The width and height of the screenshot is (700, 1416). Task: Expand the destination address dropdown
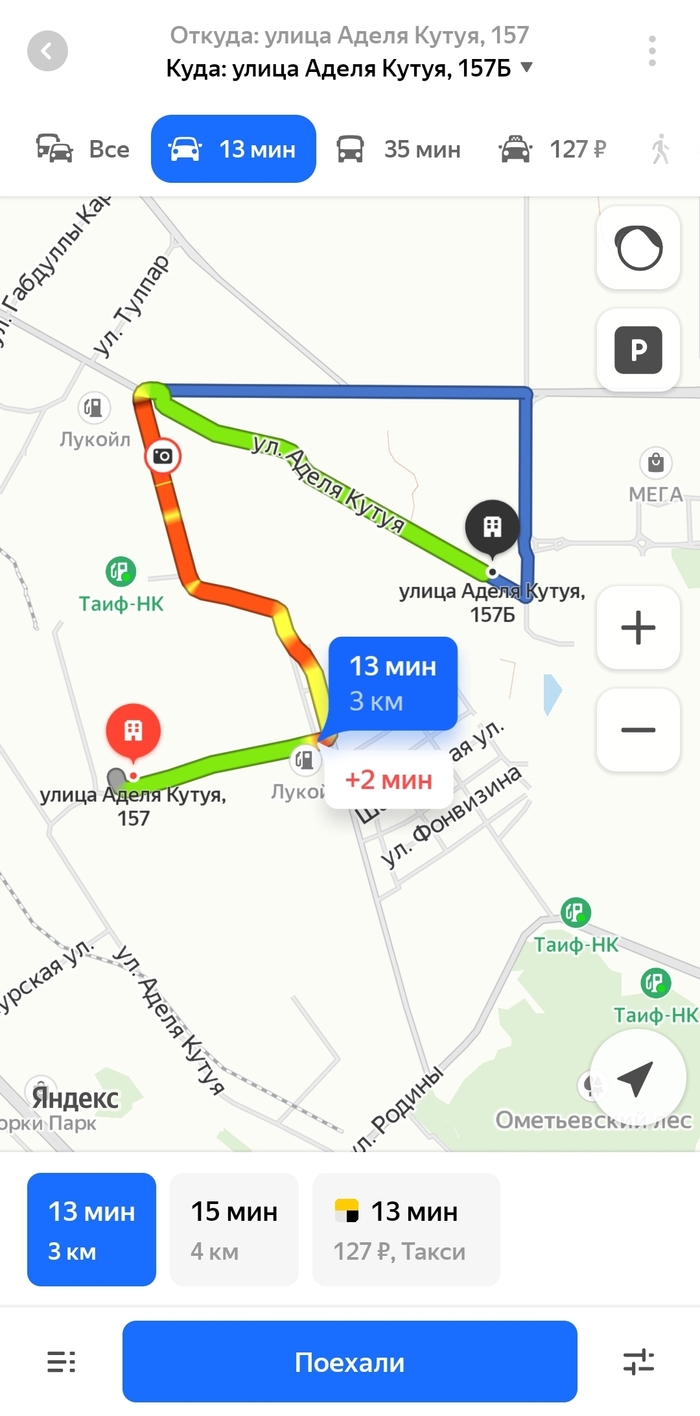[527, 68]
